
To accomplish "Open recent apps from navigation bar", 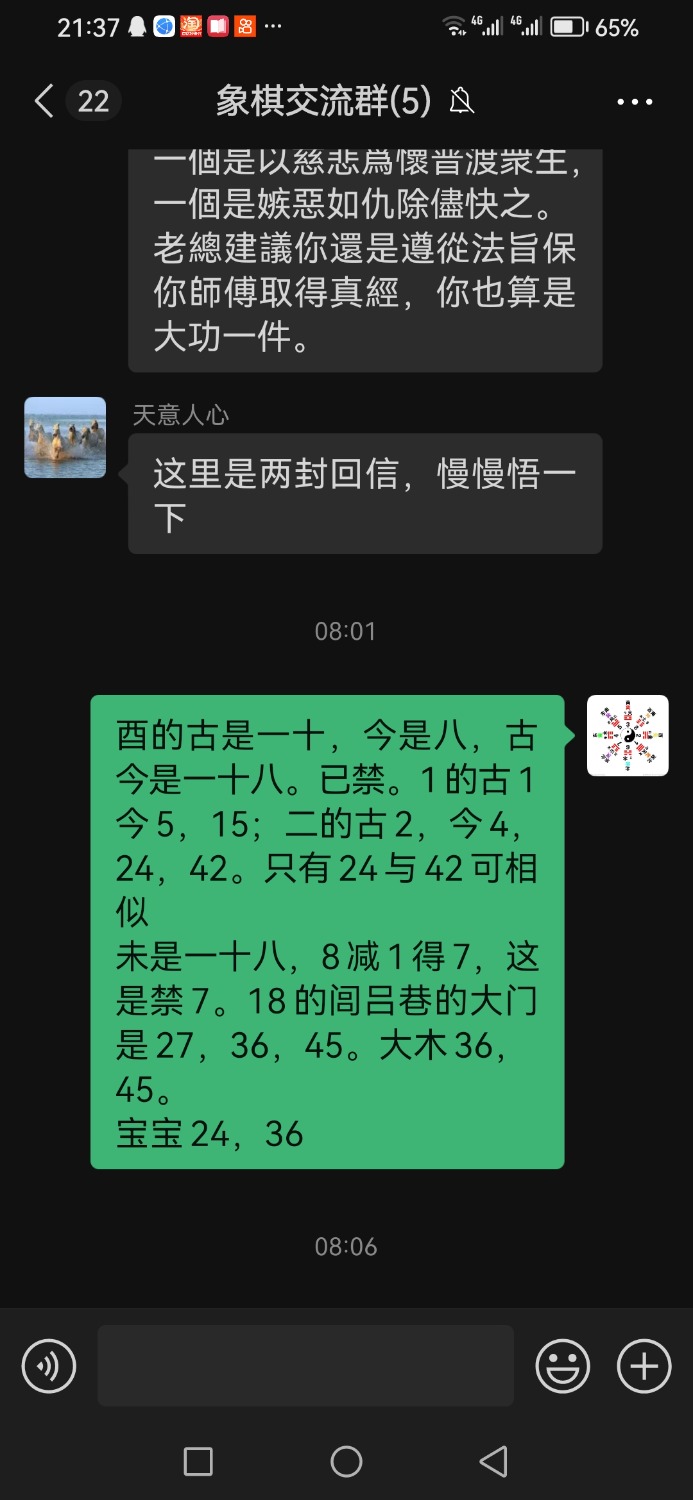I will coord(198,1462).
